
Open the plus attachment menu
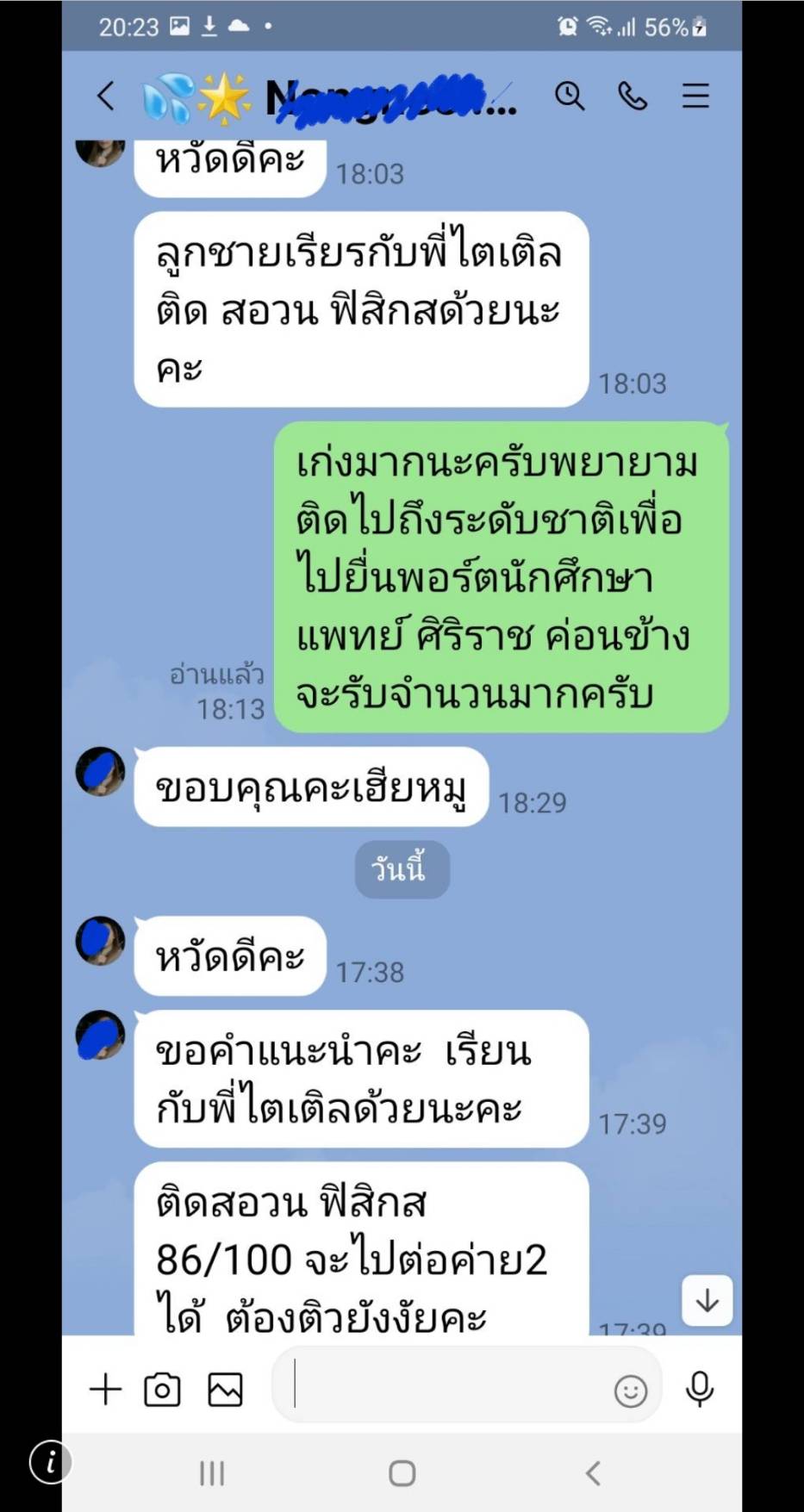[106, 1389]
